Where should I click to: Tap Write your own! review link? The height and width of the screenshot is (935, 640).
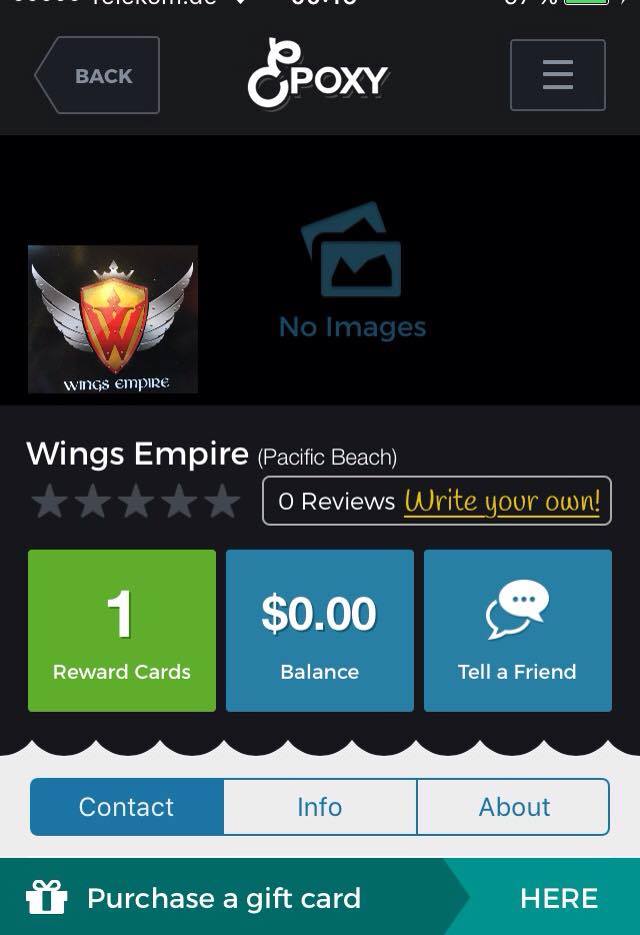(502, 501)
